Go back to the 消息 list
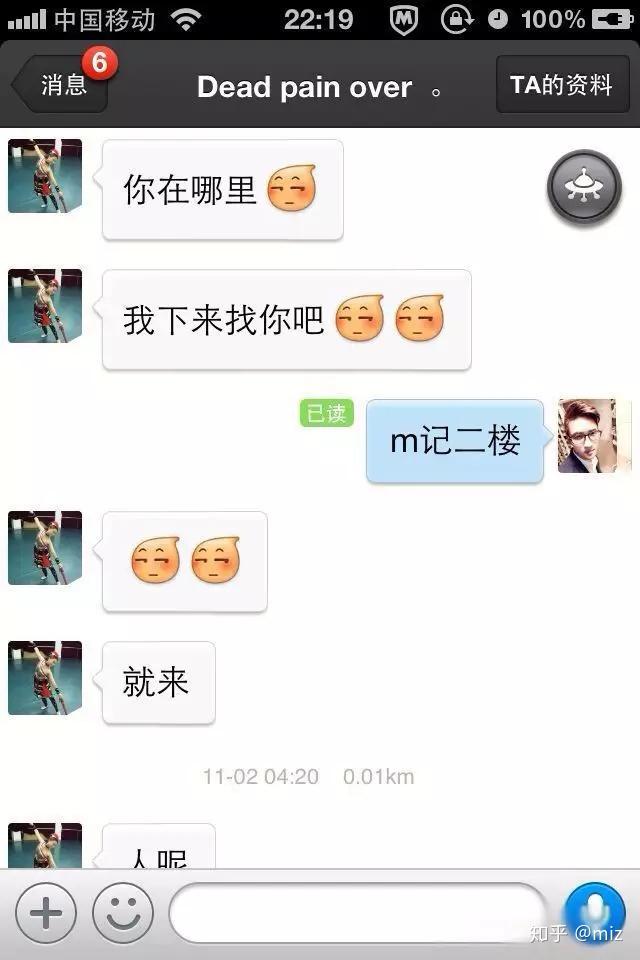 coord(60,85)
